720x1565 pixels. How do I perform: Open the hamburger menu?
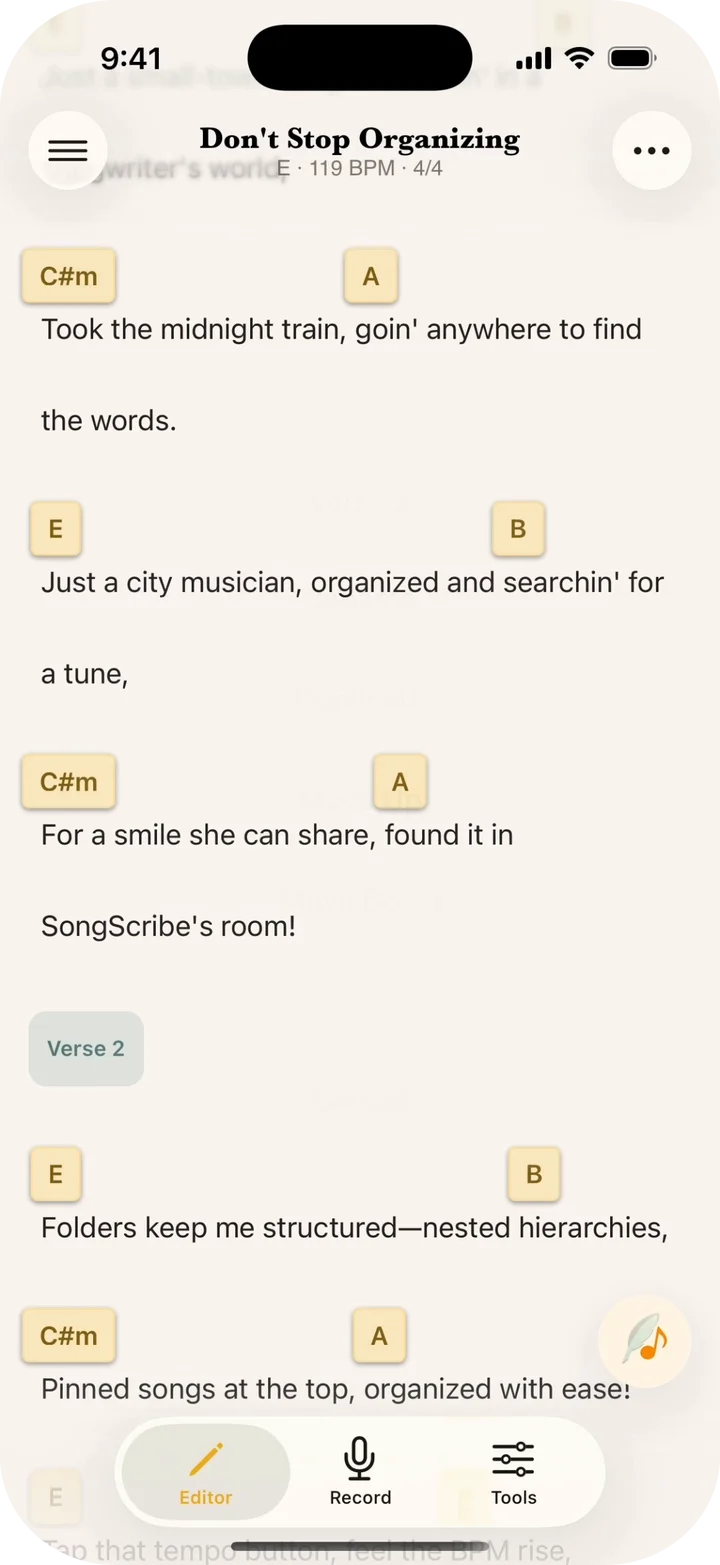(68, 151)
